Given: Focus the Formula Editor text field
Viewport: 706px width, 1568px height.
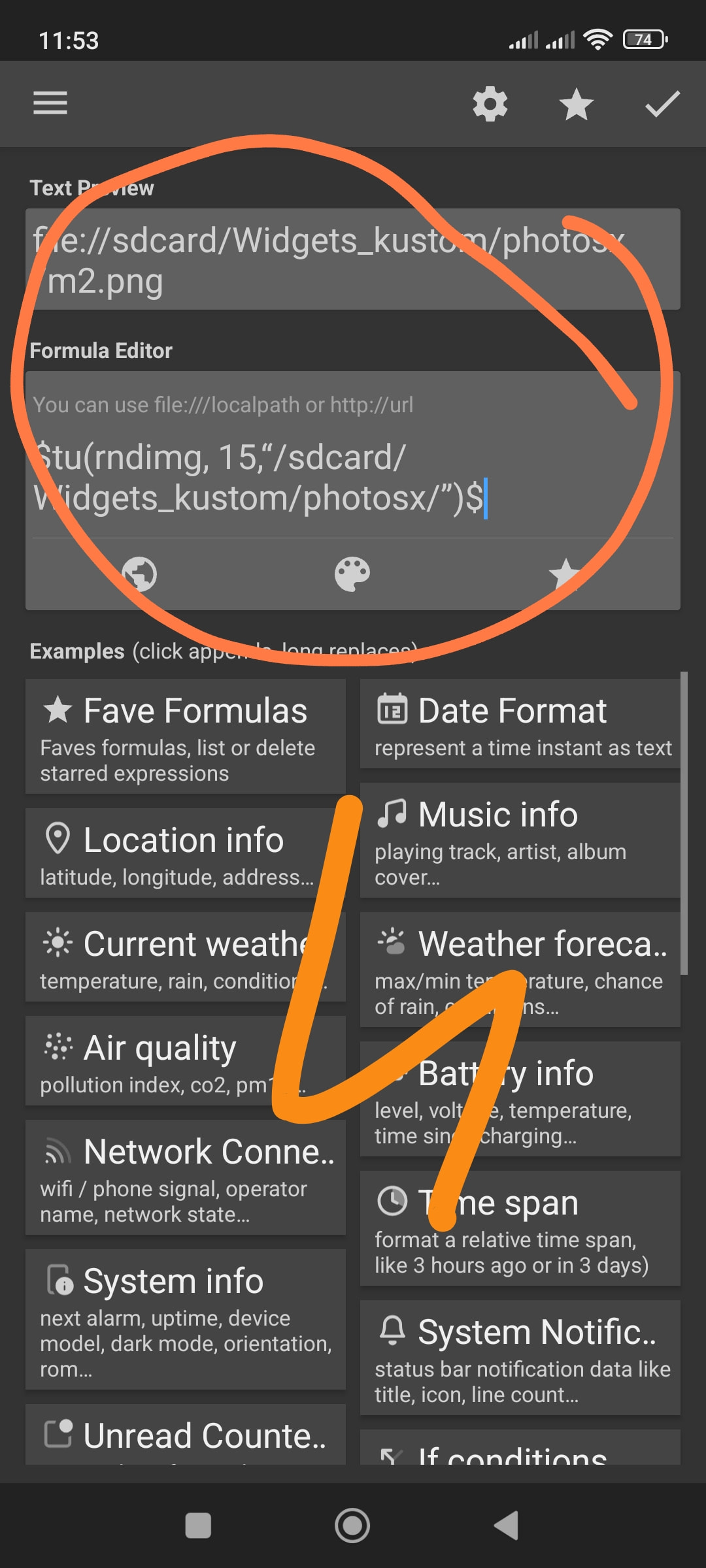Looking at the screenshot, I should 353,478.
